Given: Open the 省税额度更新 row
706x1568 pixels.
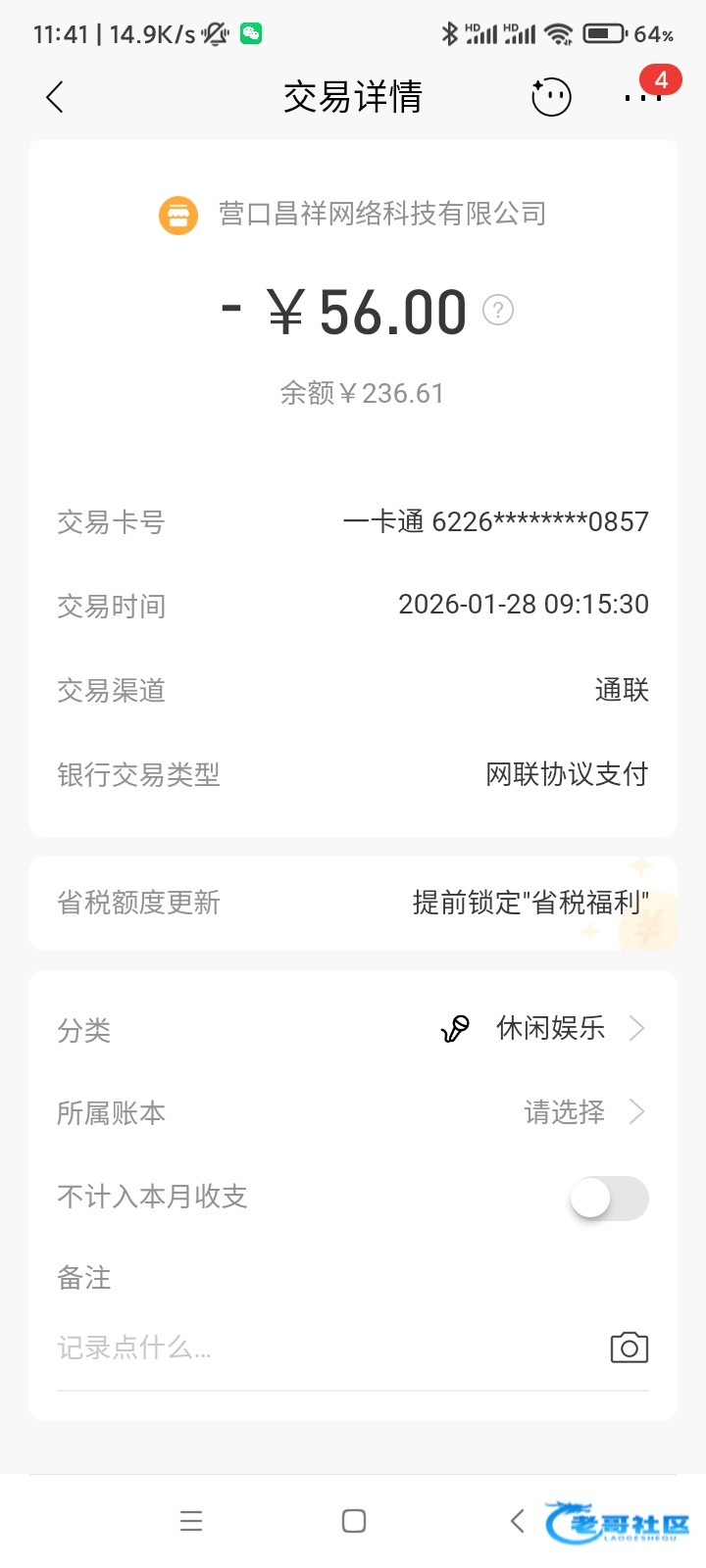Looking at the screenshot, I should [353, 903].
